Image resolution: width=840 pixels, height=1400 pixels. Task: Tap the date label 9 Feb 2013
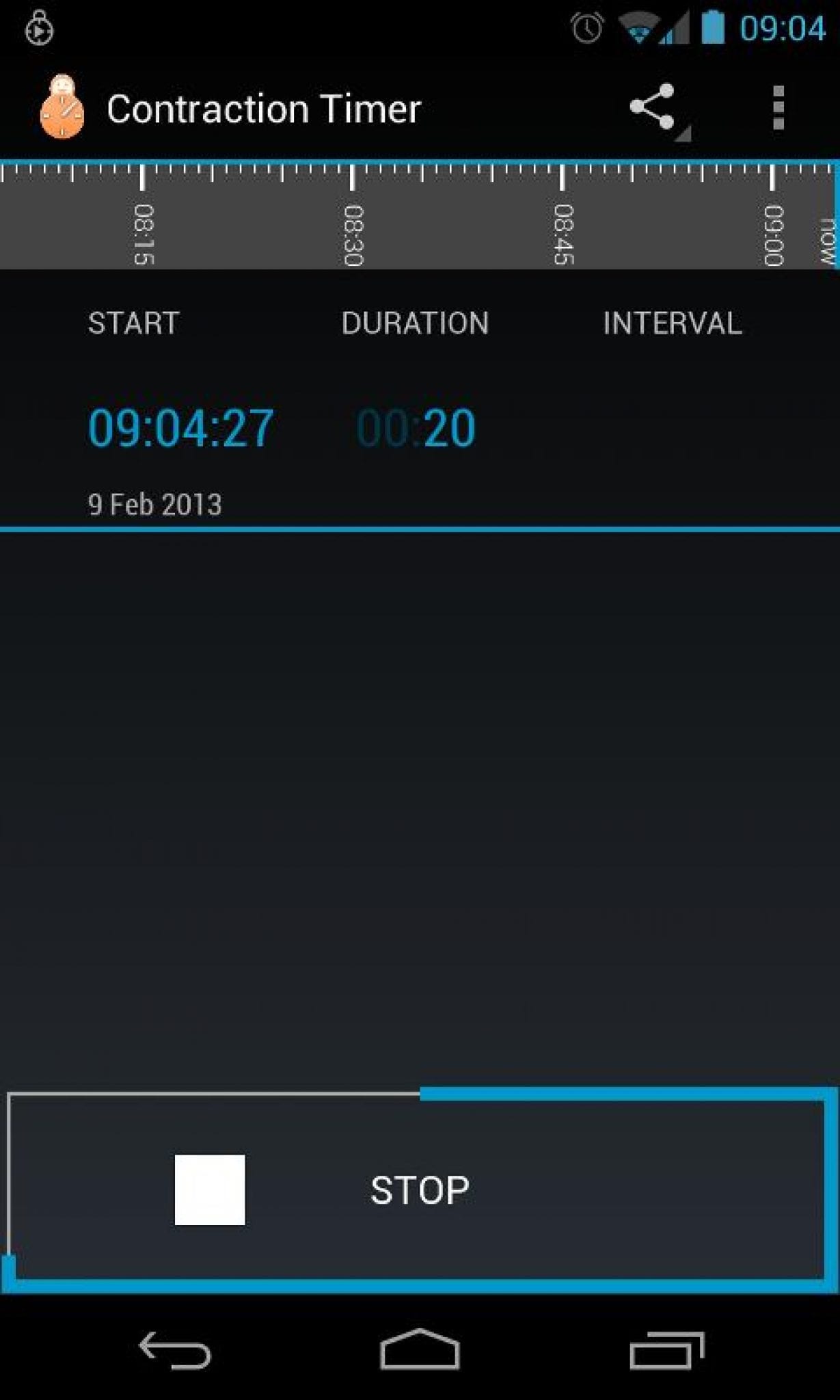[154, 504]
